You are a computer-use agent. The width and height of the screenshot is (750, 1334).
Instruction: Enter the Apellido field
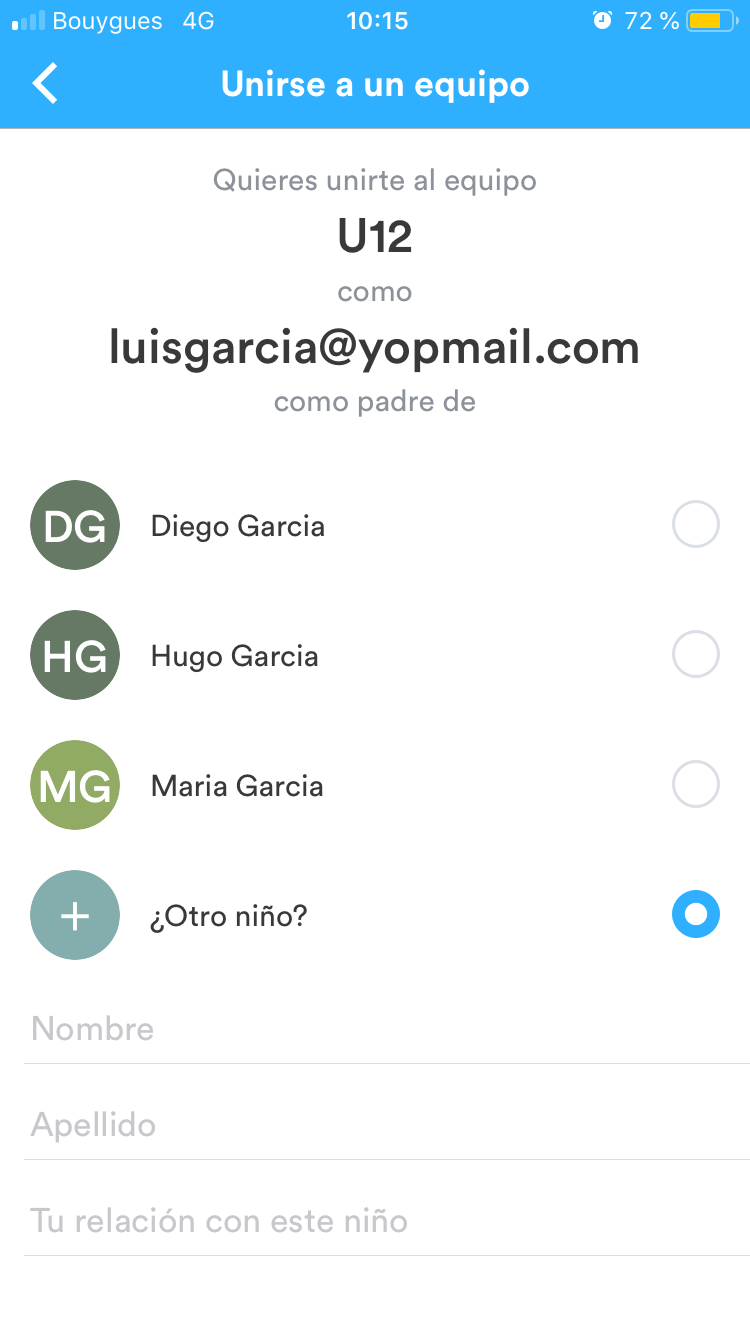(385, 1125)
